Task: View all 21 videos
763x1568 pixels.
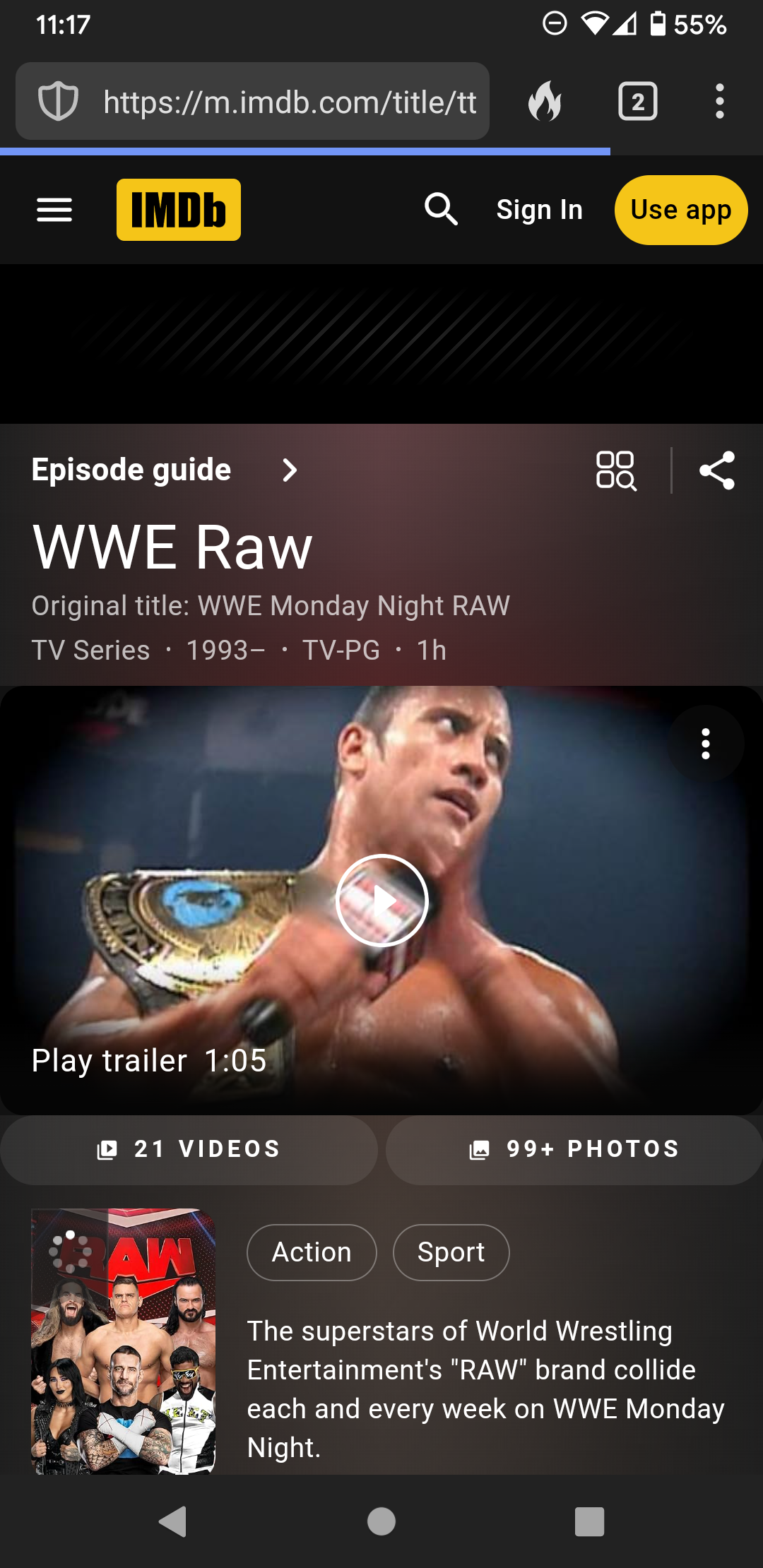Action: coord(189,1149)
